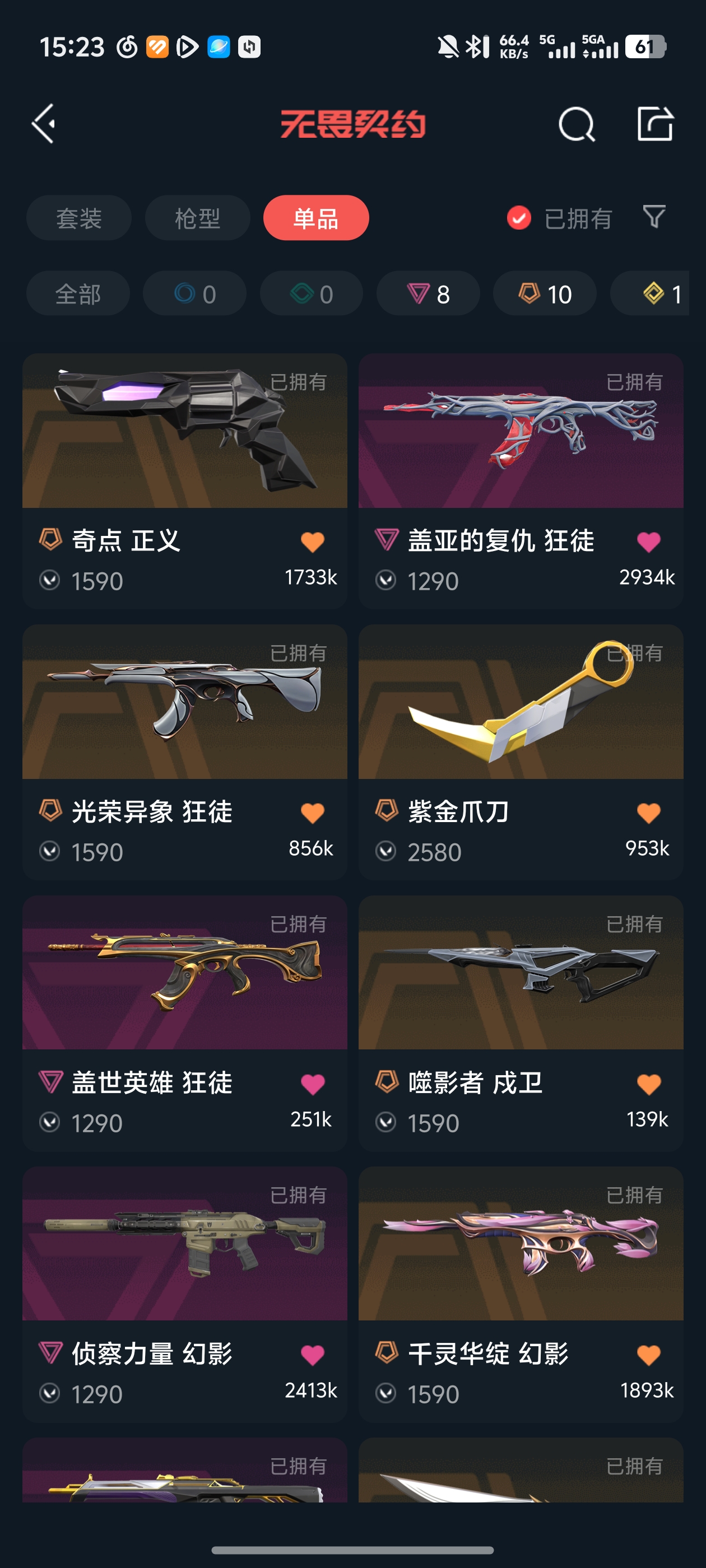The height and width of the screenshot is (1568, 706).
Task: Open the funnel filter icon
Action: click(x=654, y=217)
